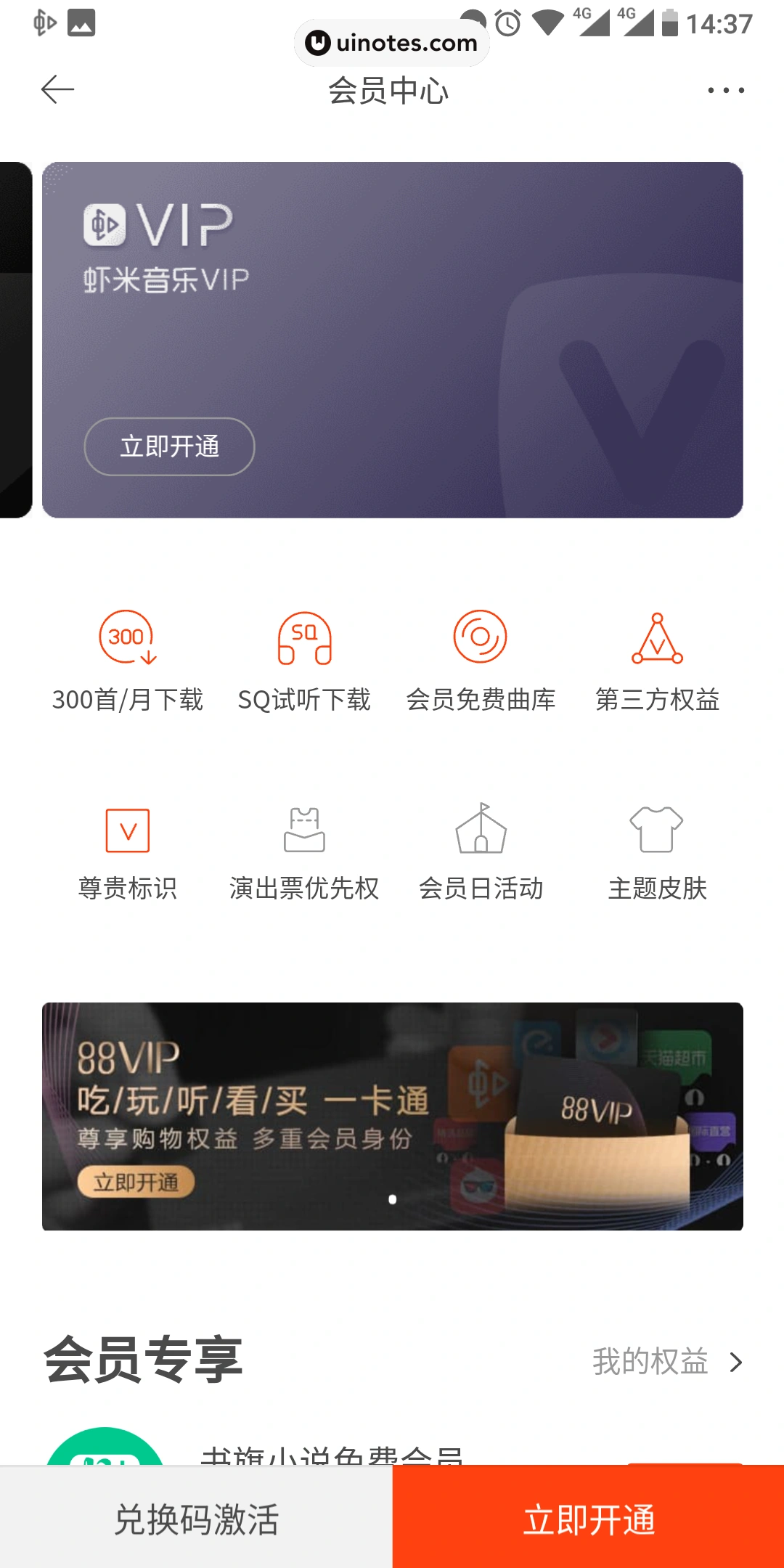Switch to the 会员中心 title view
784x1568 pixels.
pos(391,91)
